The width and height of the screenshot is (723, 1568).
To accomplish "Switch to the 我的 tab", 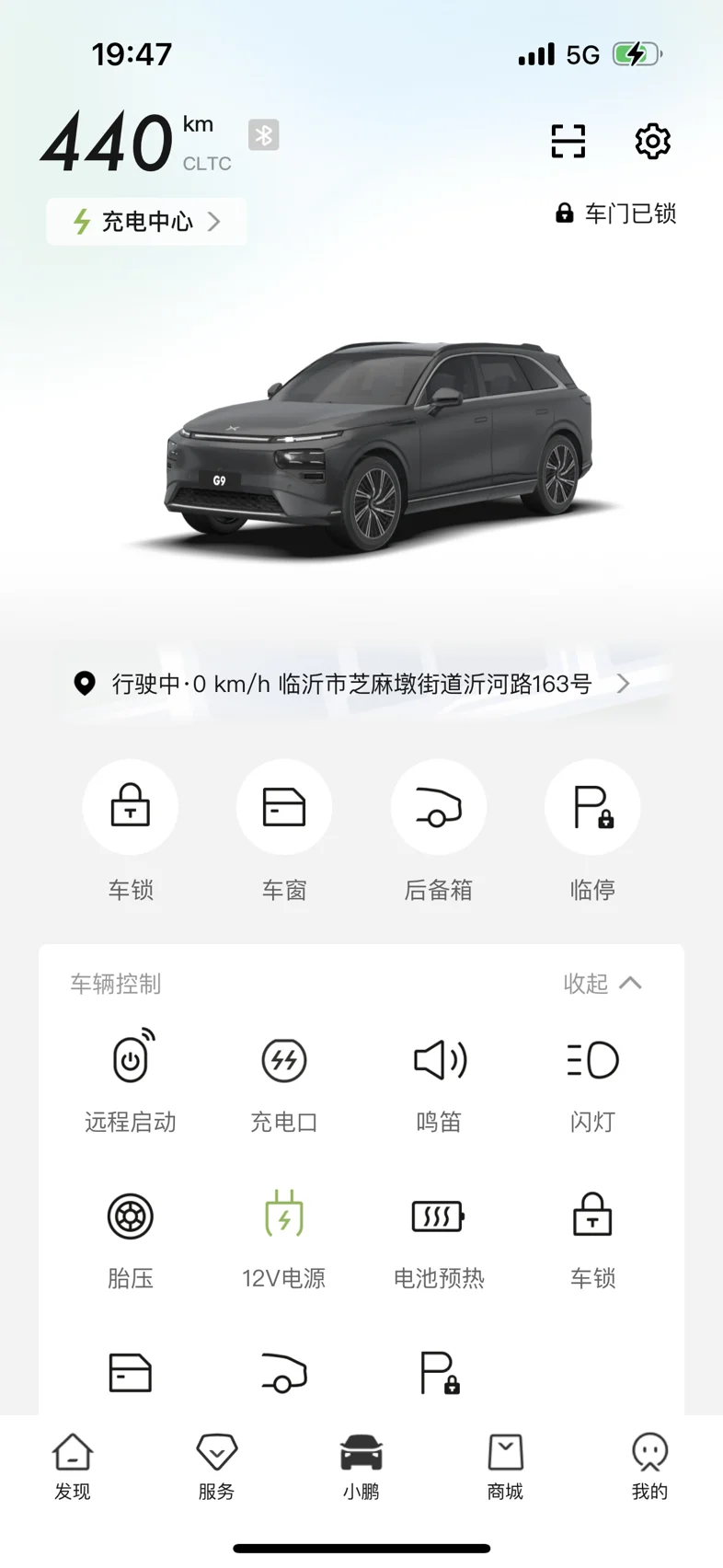I will pos(649,1467).
